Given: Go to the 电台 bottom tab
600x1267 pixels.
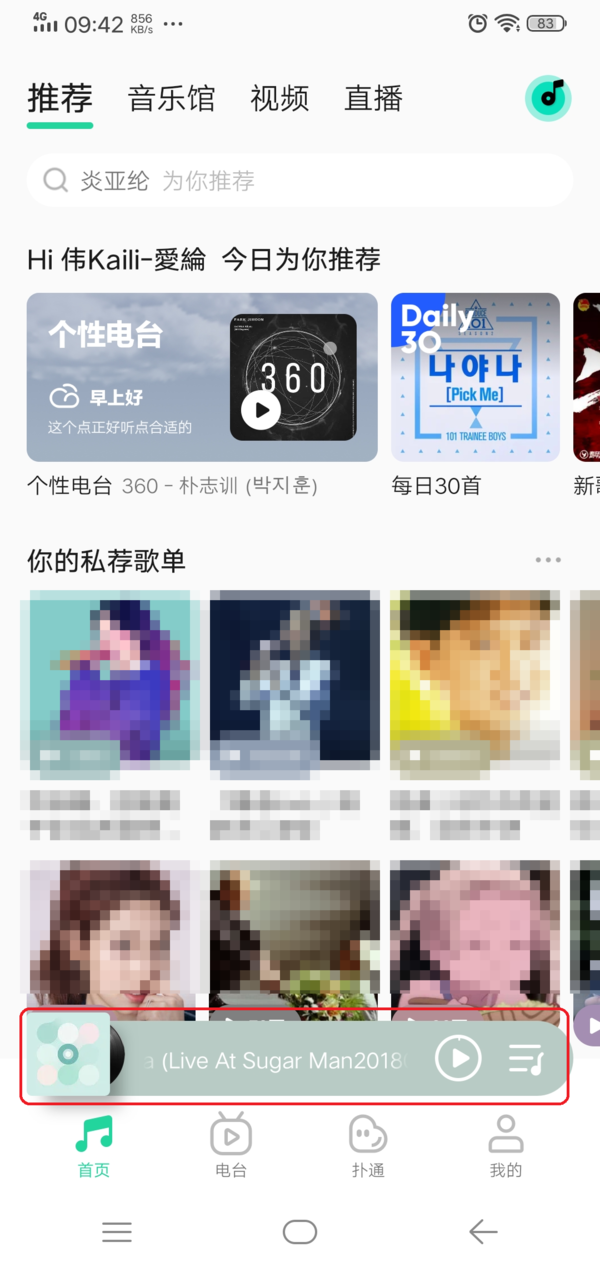Looking at the screenshot, I should [x=231, y=1145].
